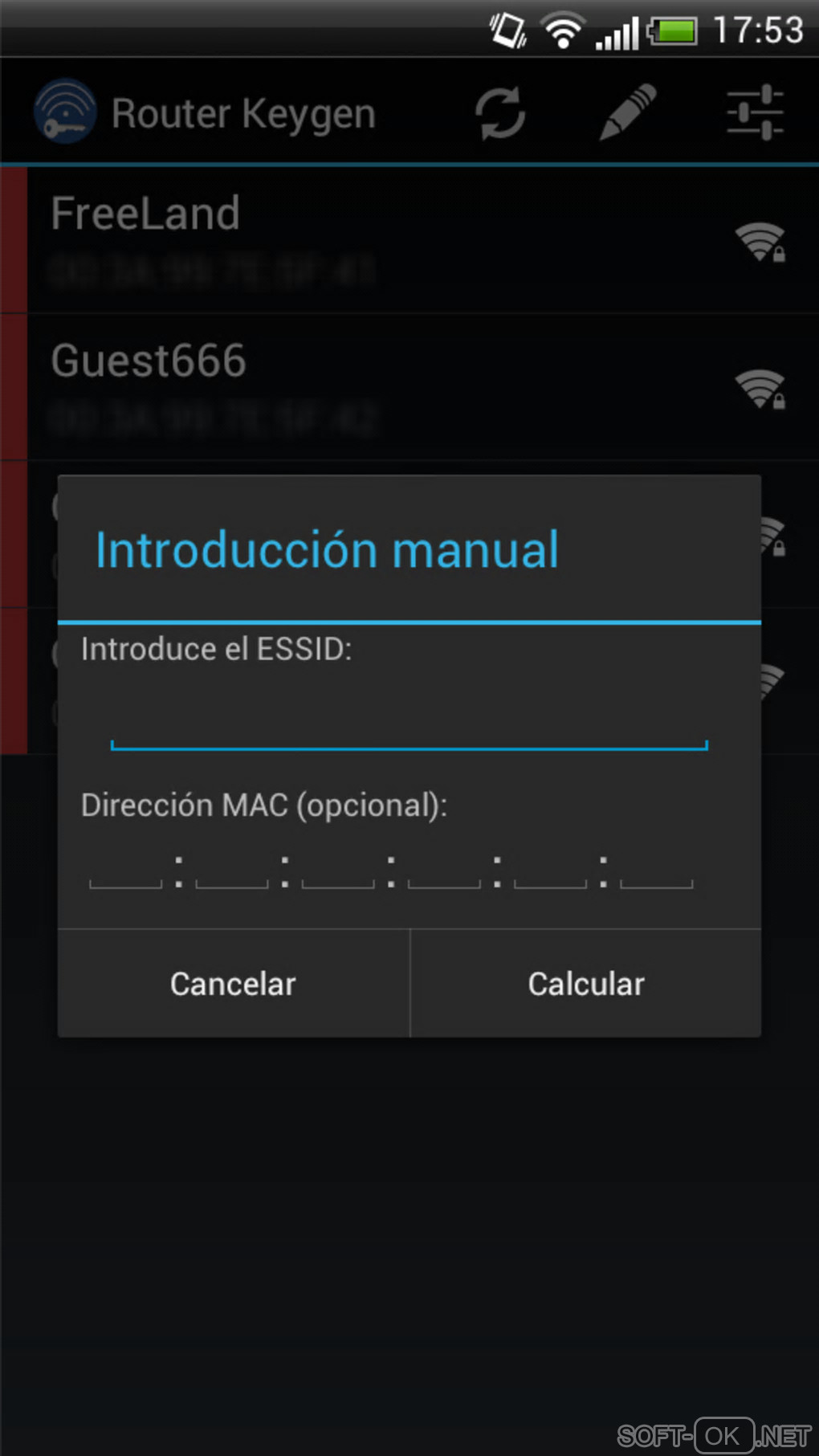This screenshot has width=819, height=1456.
Task: Dismiss dialog with Cancelar
Action: tap(234, 984)
